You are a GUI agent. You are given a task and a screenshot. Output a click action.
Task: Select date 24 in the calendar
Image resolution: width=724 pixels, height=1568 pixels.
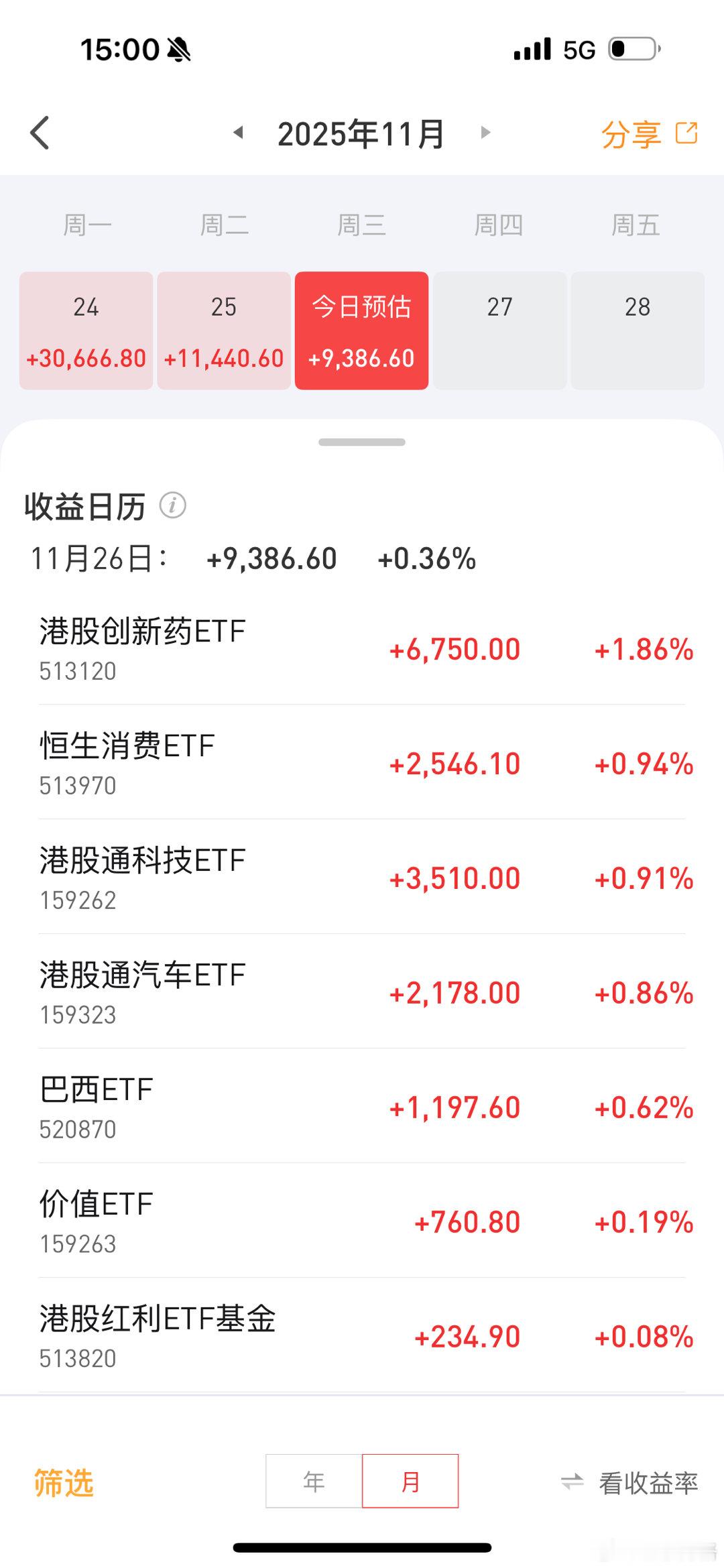point(86,330)
